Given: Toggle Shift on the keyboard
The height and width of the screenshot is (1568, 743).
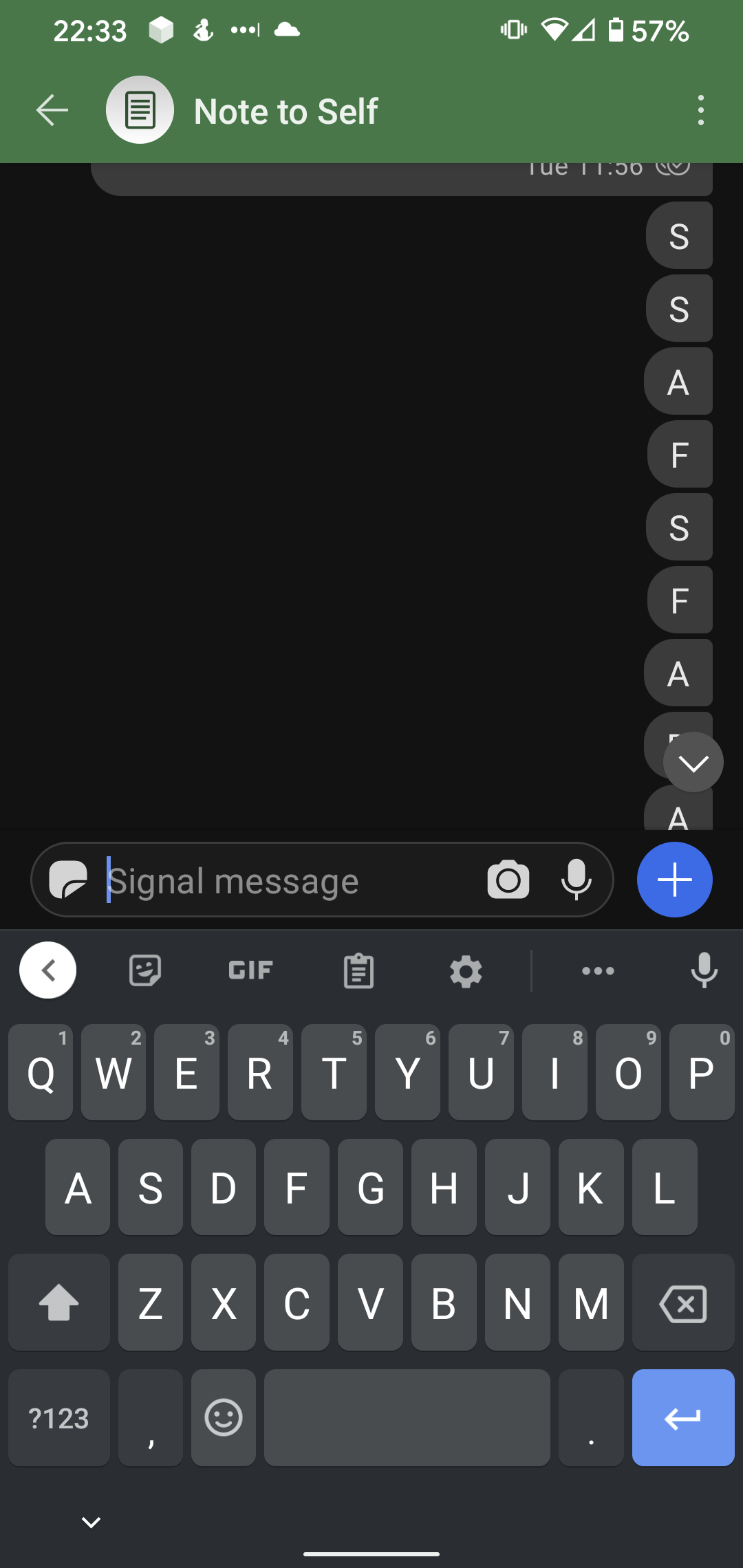Looking at the screenshot, I should coord(58,1302).
